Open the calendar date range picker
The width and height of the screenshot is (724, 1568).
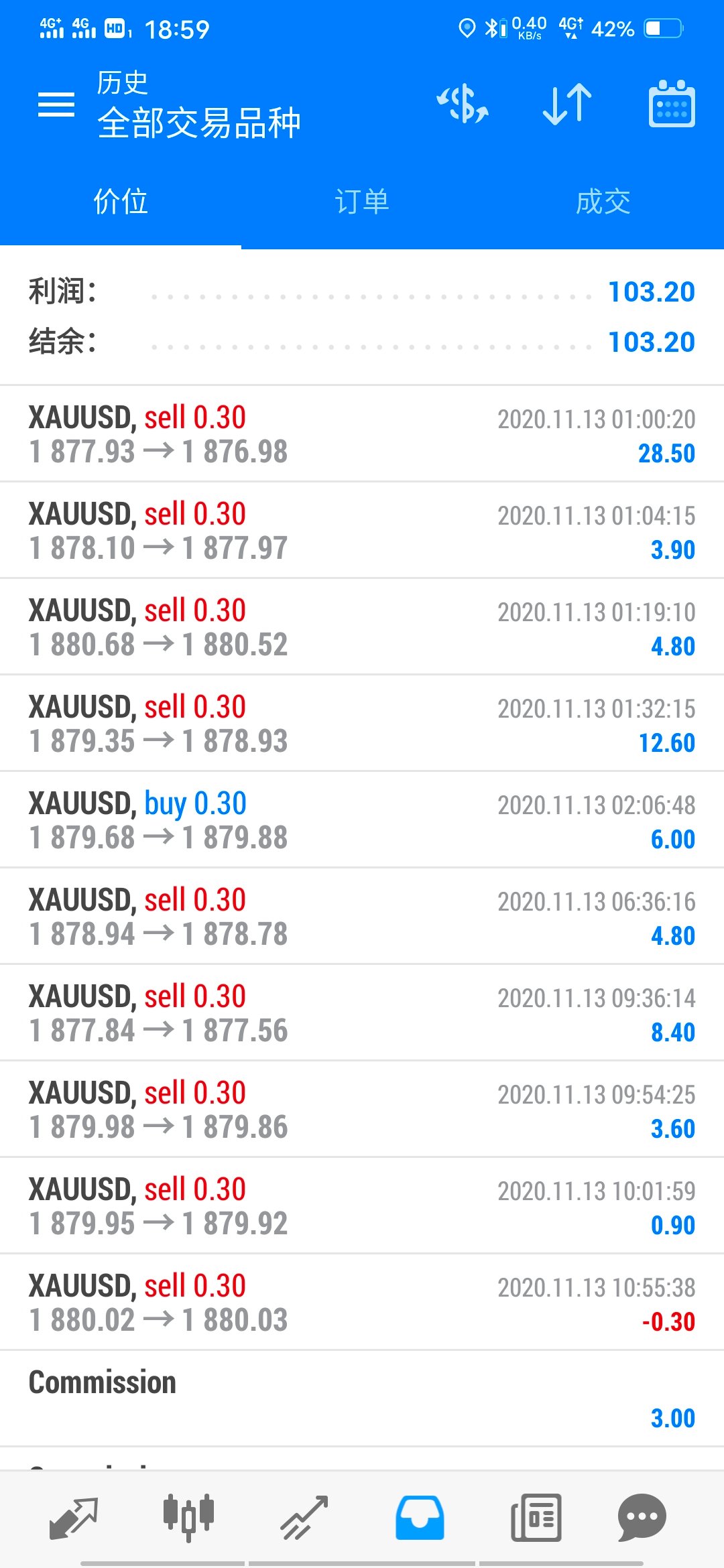(672, 104)
